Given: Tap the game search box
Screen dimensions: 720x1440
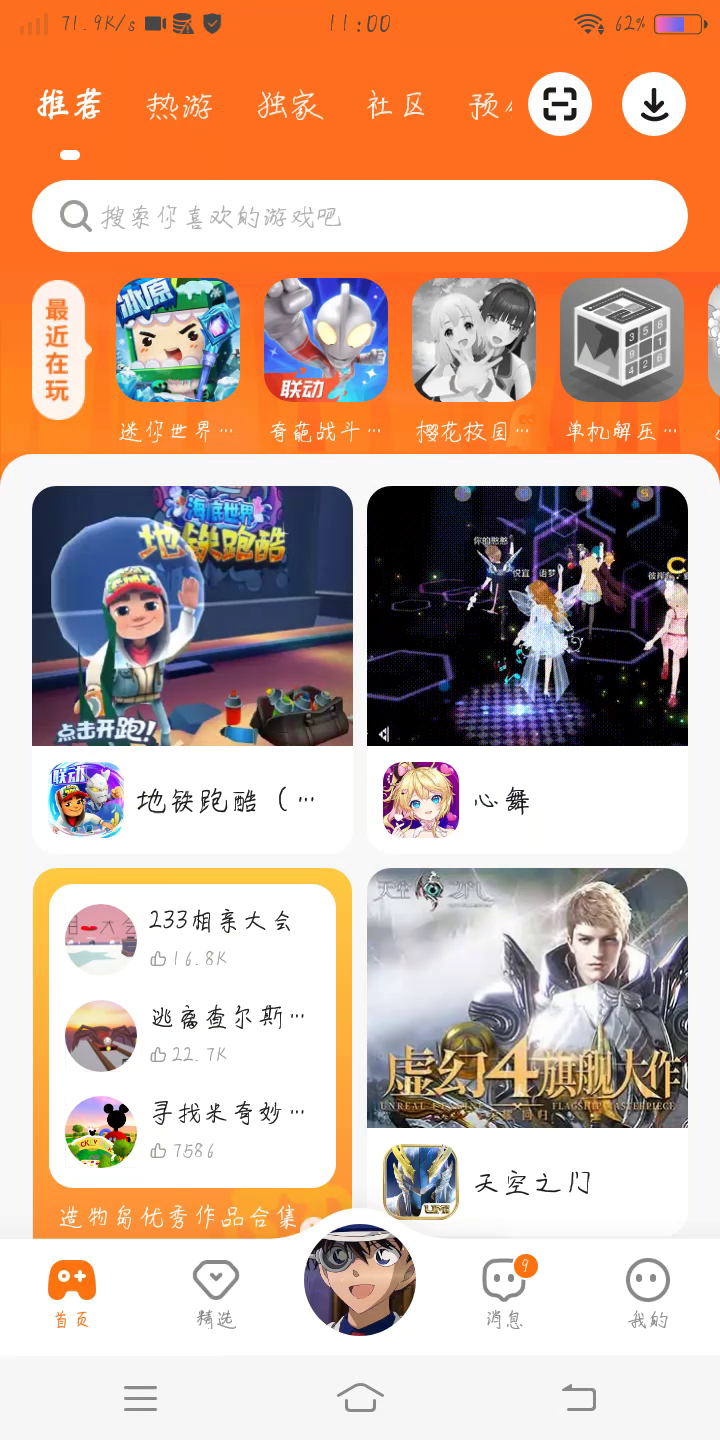Looking at the screenshot, I should tap(360, 216).
